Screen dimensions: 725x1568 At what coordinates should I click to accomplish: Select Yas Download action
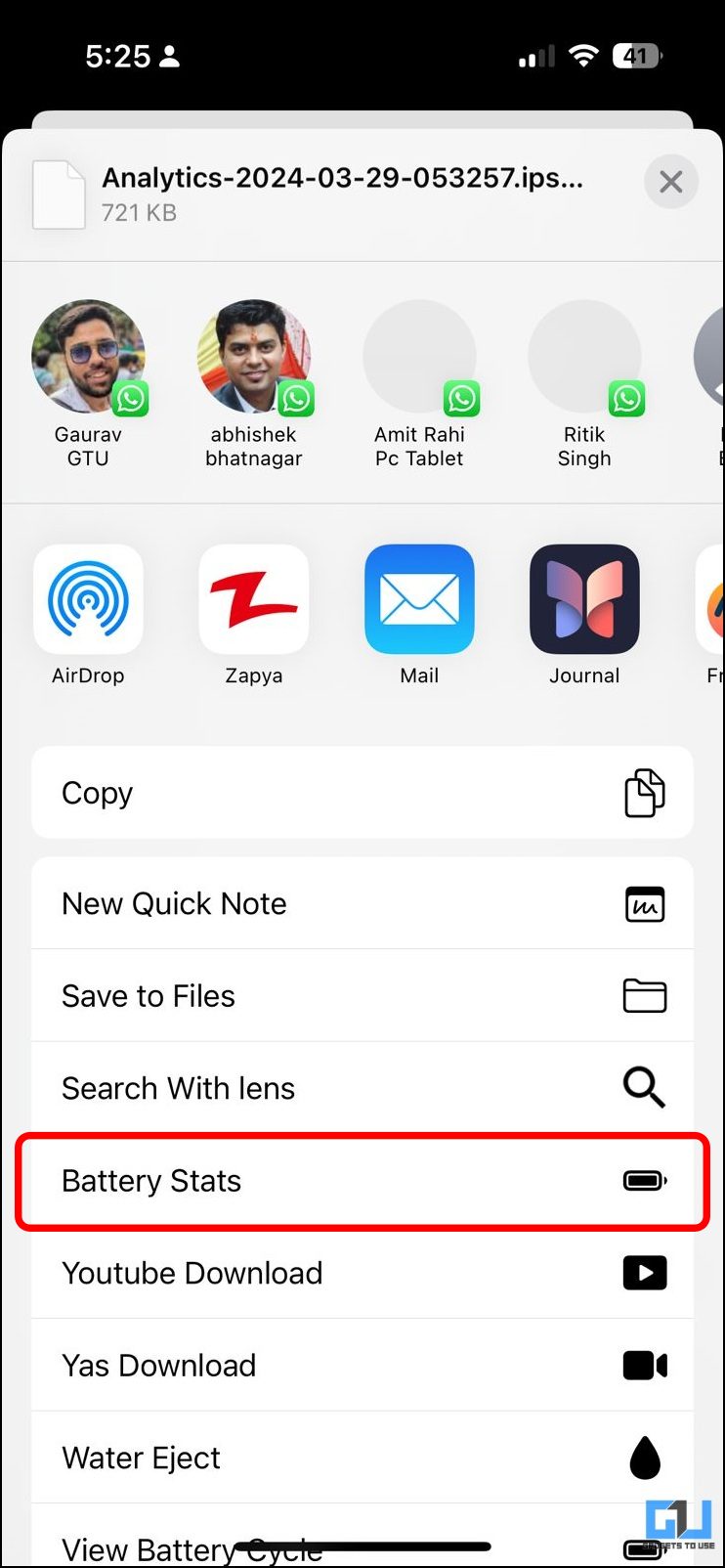click(362, 1366)
